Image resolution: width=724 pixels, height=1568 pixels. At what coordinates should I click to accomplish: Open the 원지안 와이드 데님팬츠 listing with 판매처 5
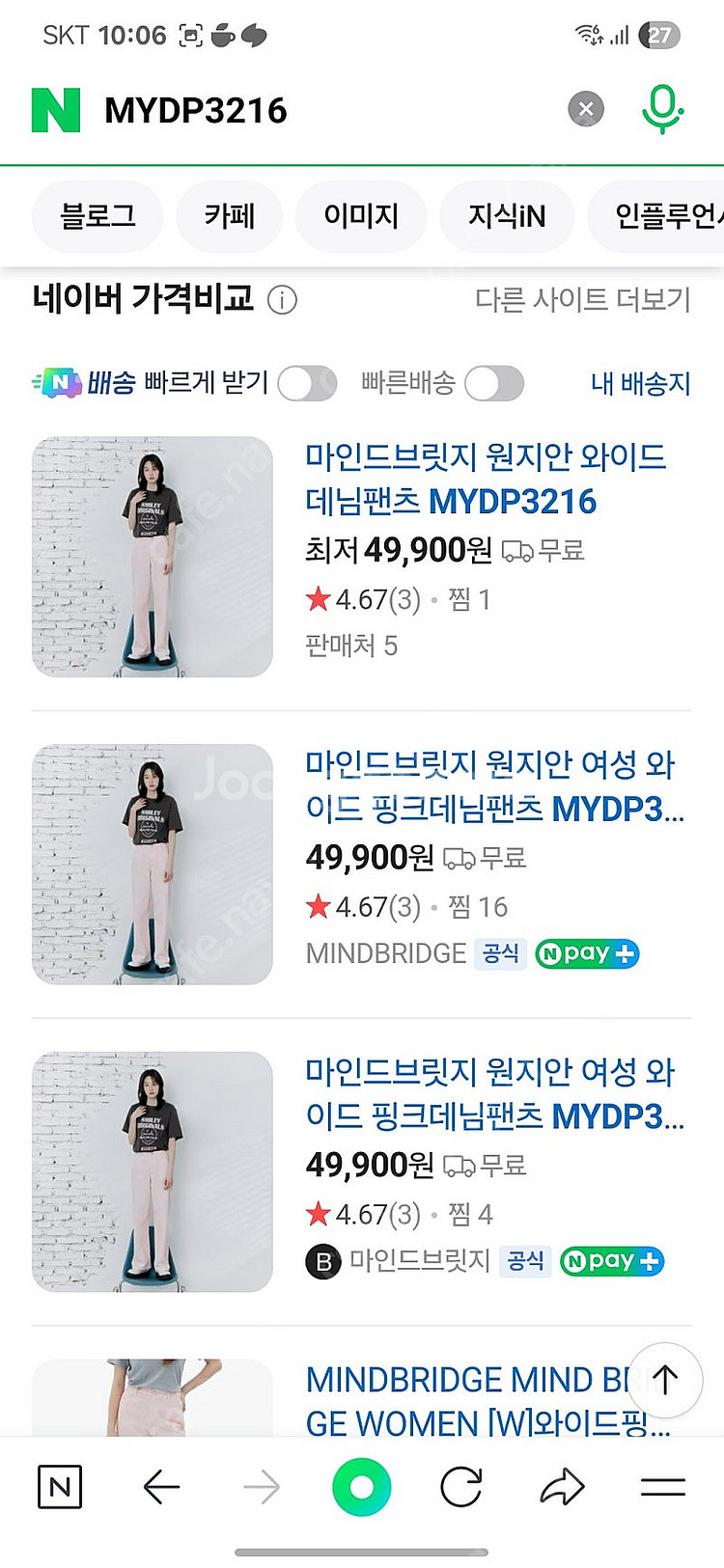[x=486, y=479]
